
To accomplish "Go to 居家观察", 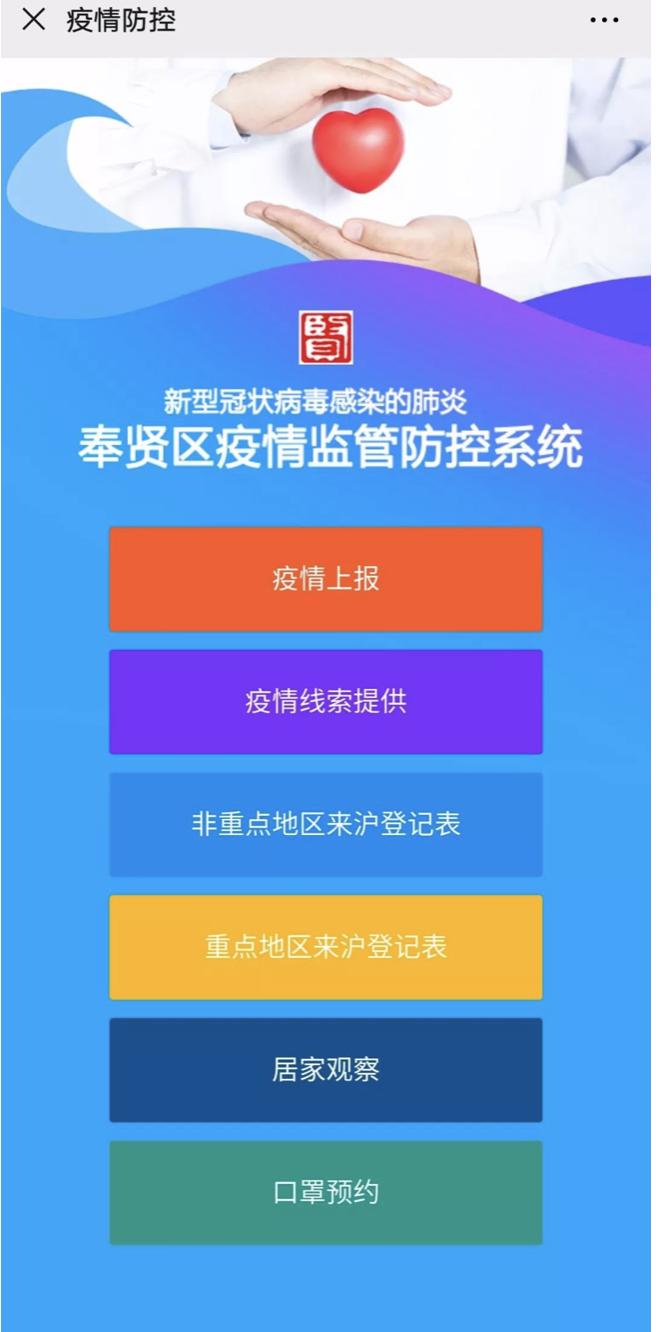I will click(326, 1070).
